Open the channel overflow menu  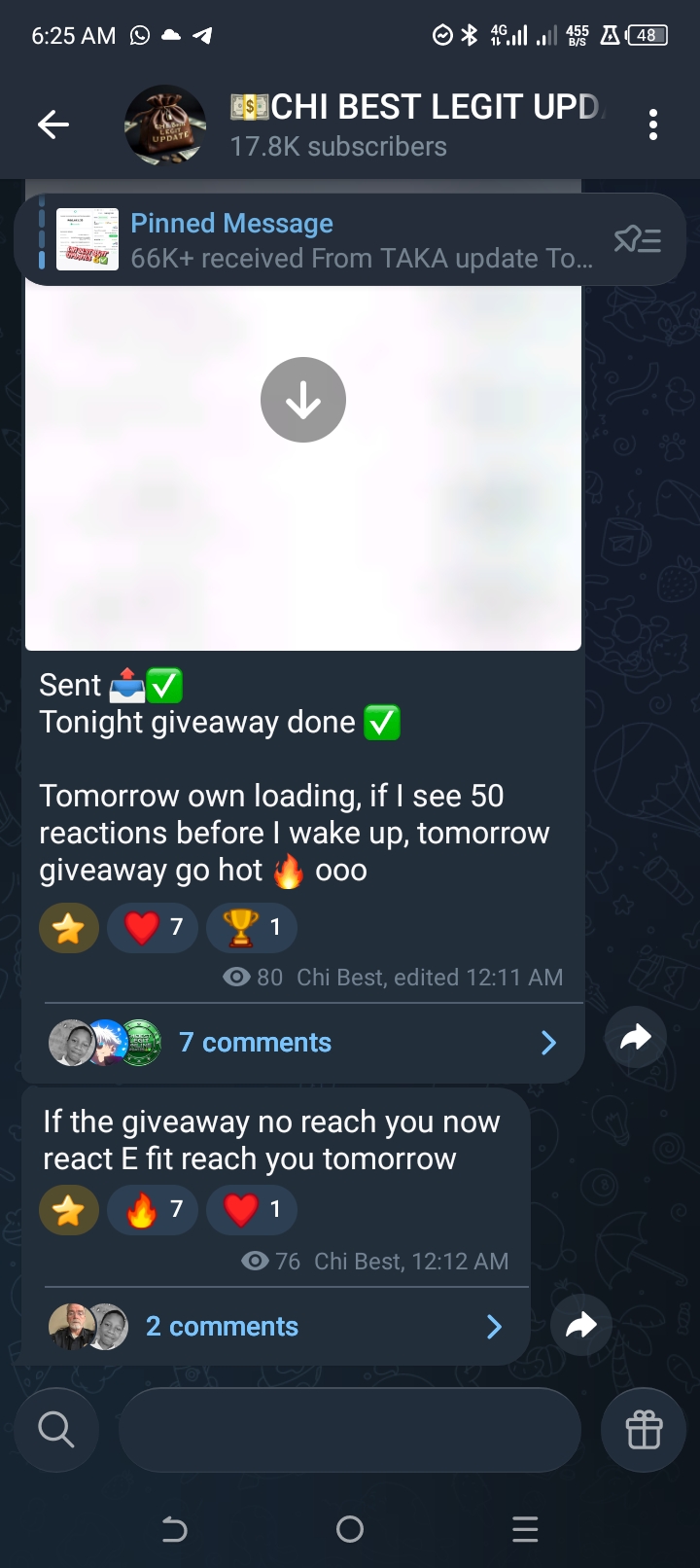tap(652, 125)
